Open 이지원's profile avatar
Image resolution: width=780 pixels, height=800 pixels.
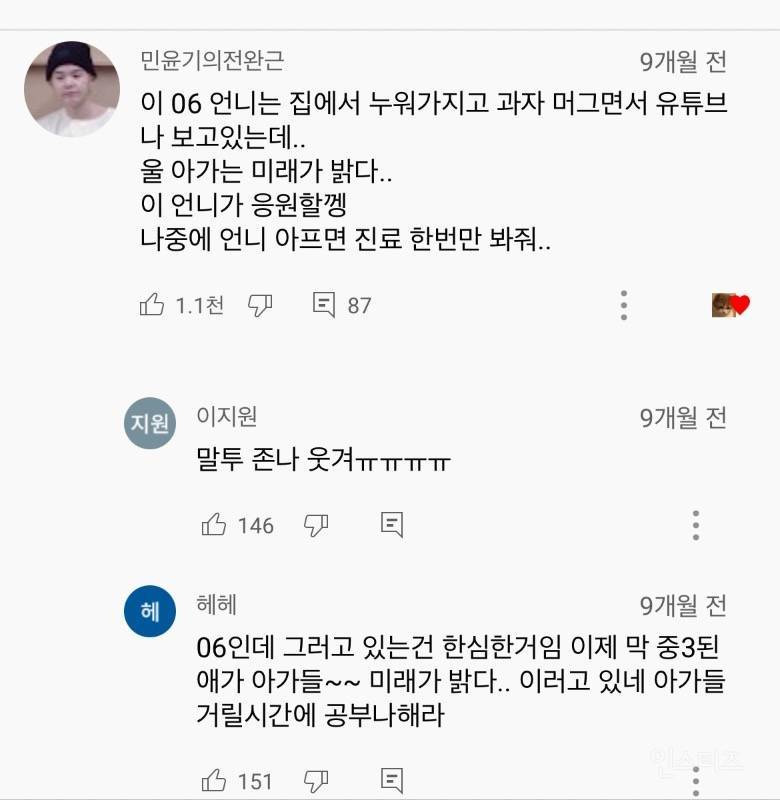tap(150, 423)
